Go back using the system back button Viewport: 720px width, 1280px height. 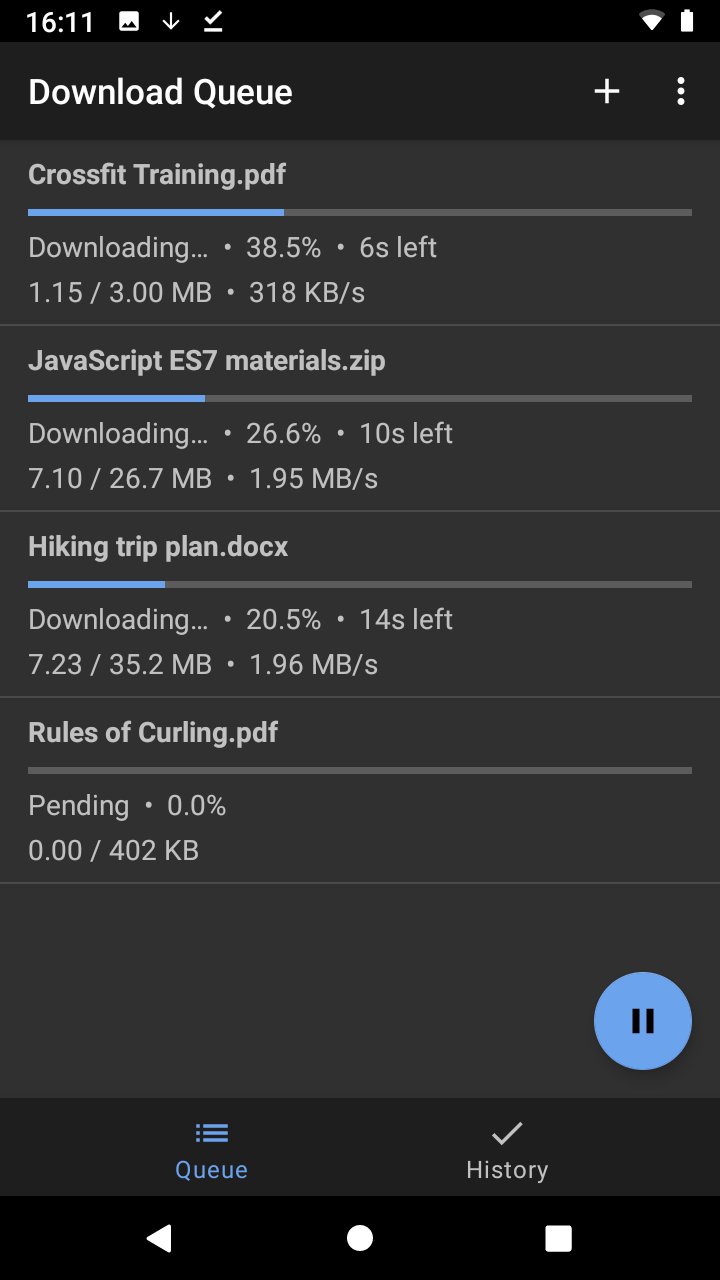tap(159, 1238)
